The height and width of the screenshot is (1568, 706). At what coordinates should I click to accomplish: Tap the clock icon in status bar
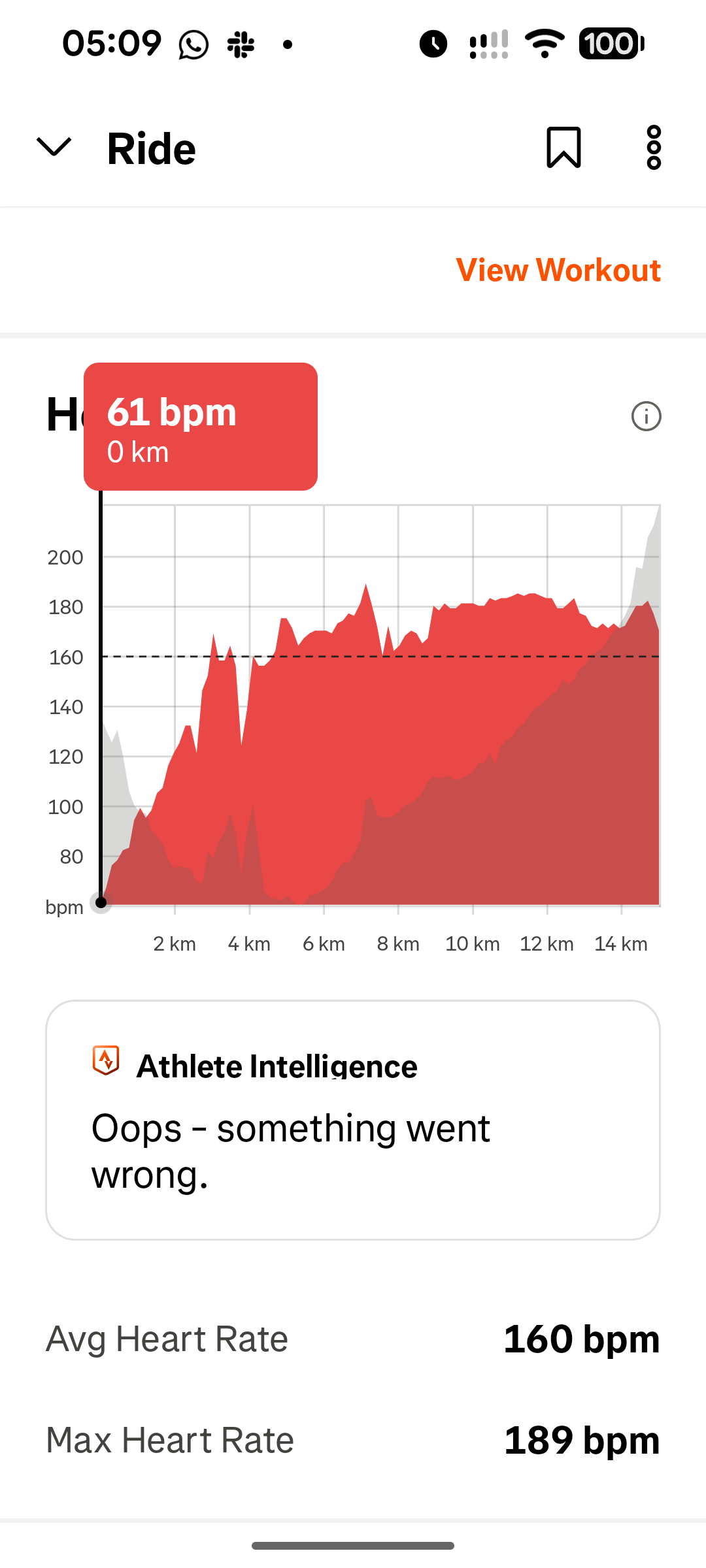click(x=433, y=42)
